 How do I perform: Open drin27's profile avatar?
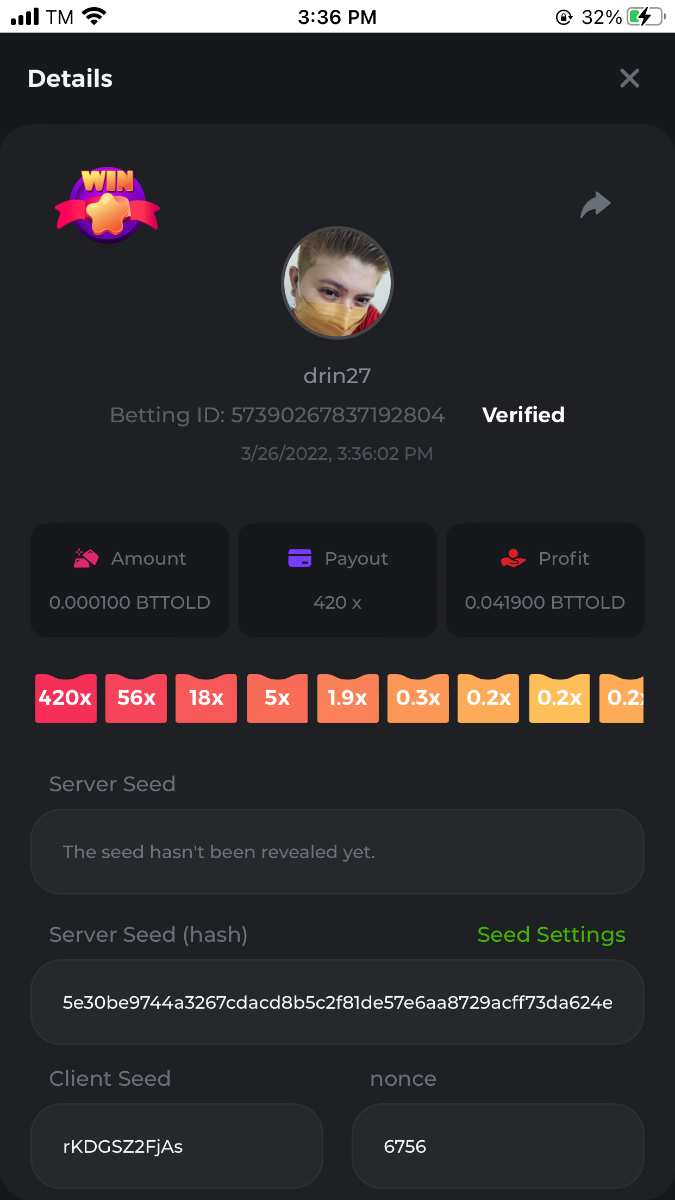pos(337,282)
